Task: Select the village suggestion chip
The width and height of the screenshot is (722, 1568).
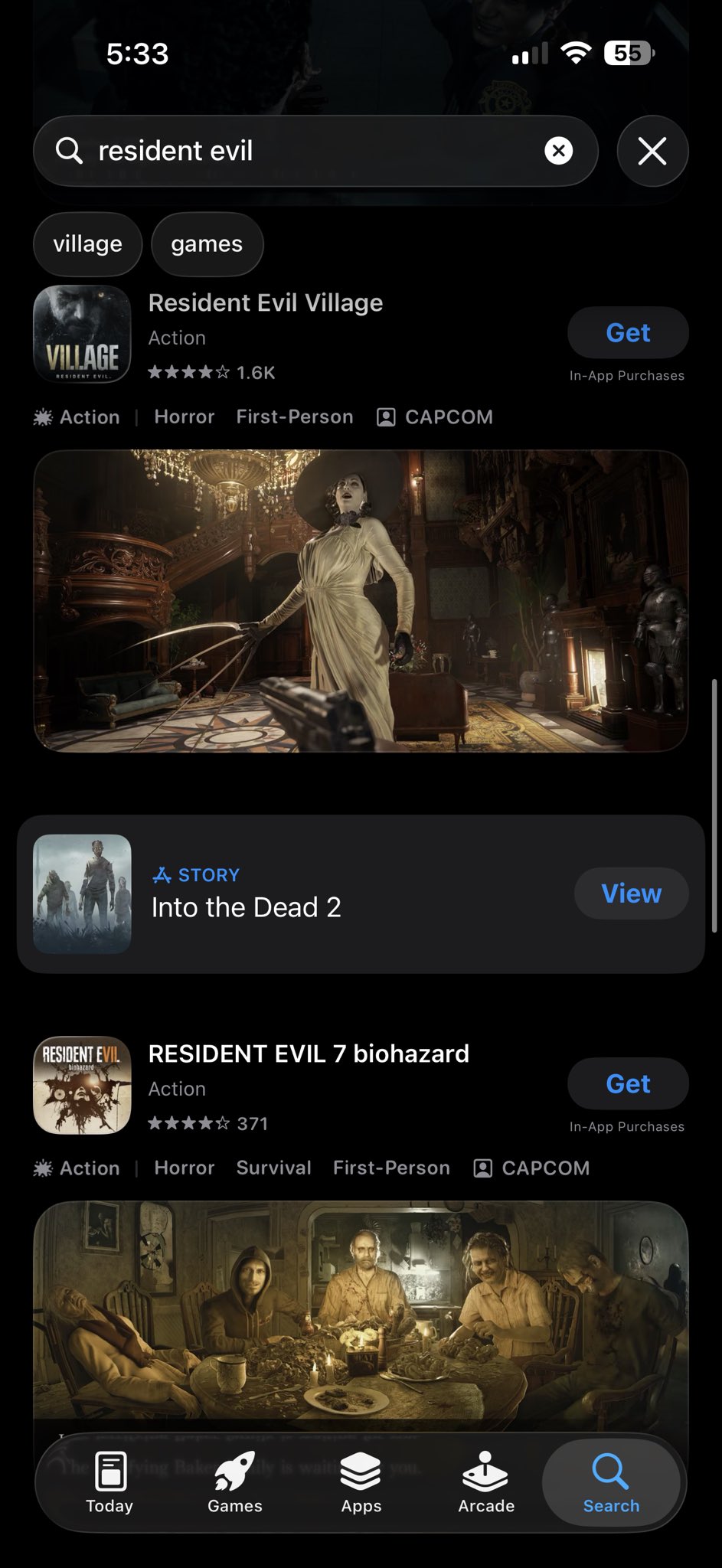Action: 87,244
